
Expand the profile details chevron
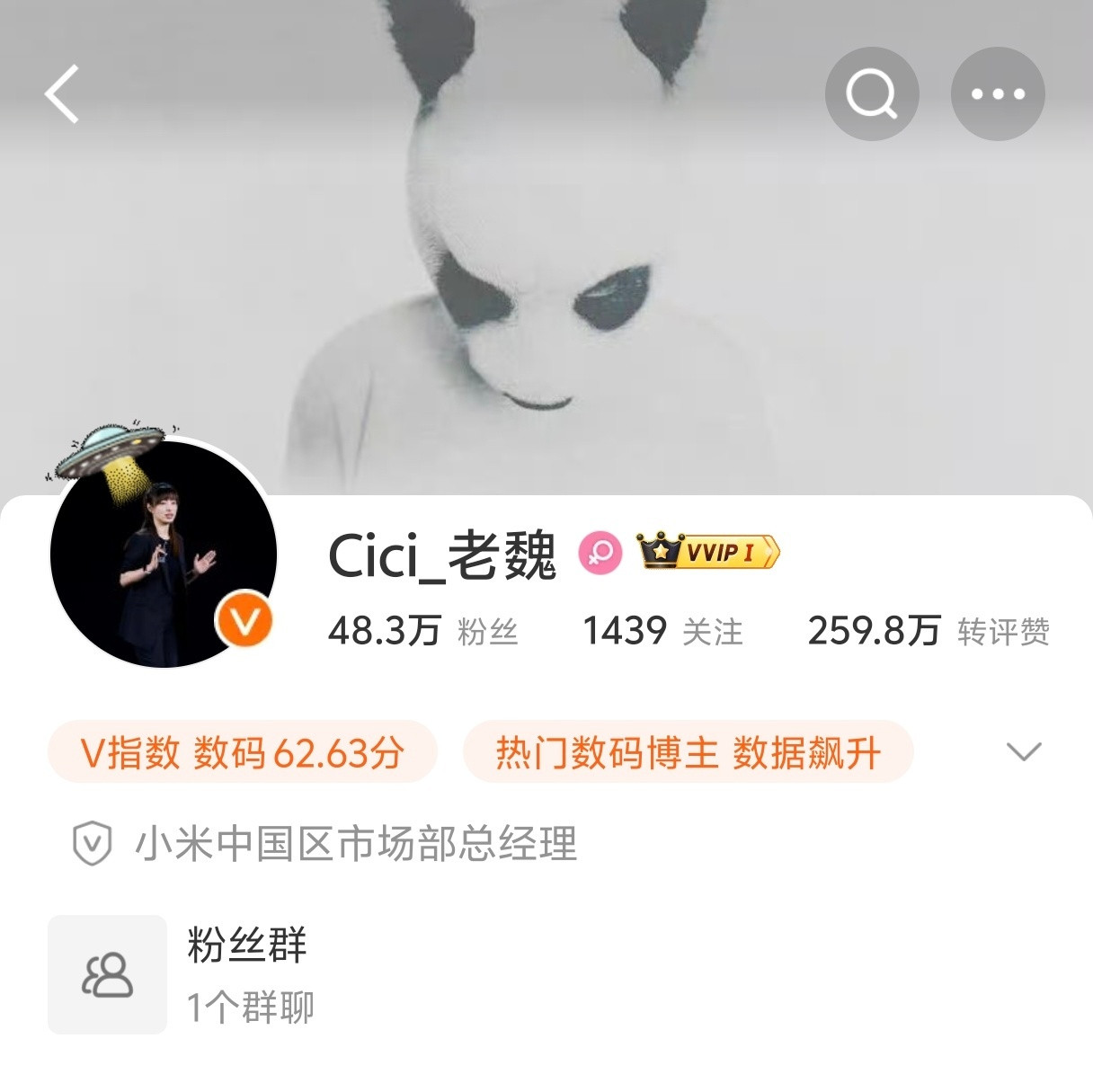1024,751
